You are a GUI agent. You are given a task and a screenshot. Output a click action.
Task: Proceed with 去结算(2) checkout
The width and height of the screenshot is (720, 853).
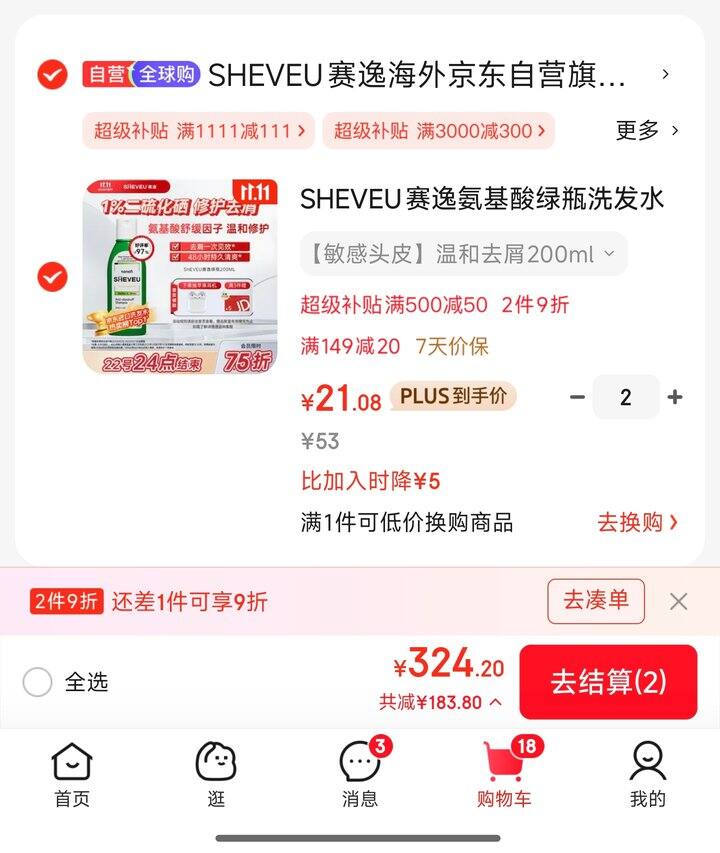(608, 682)
